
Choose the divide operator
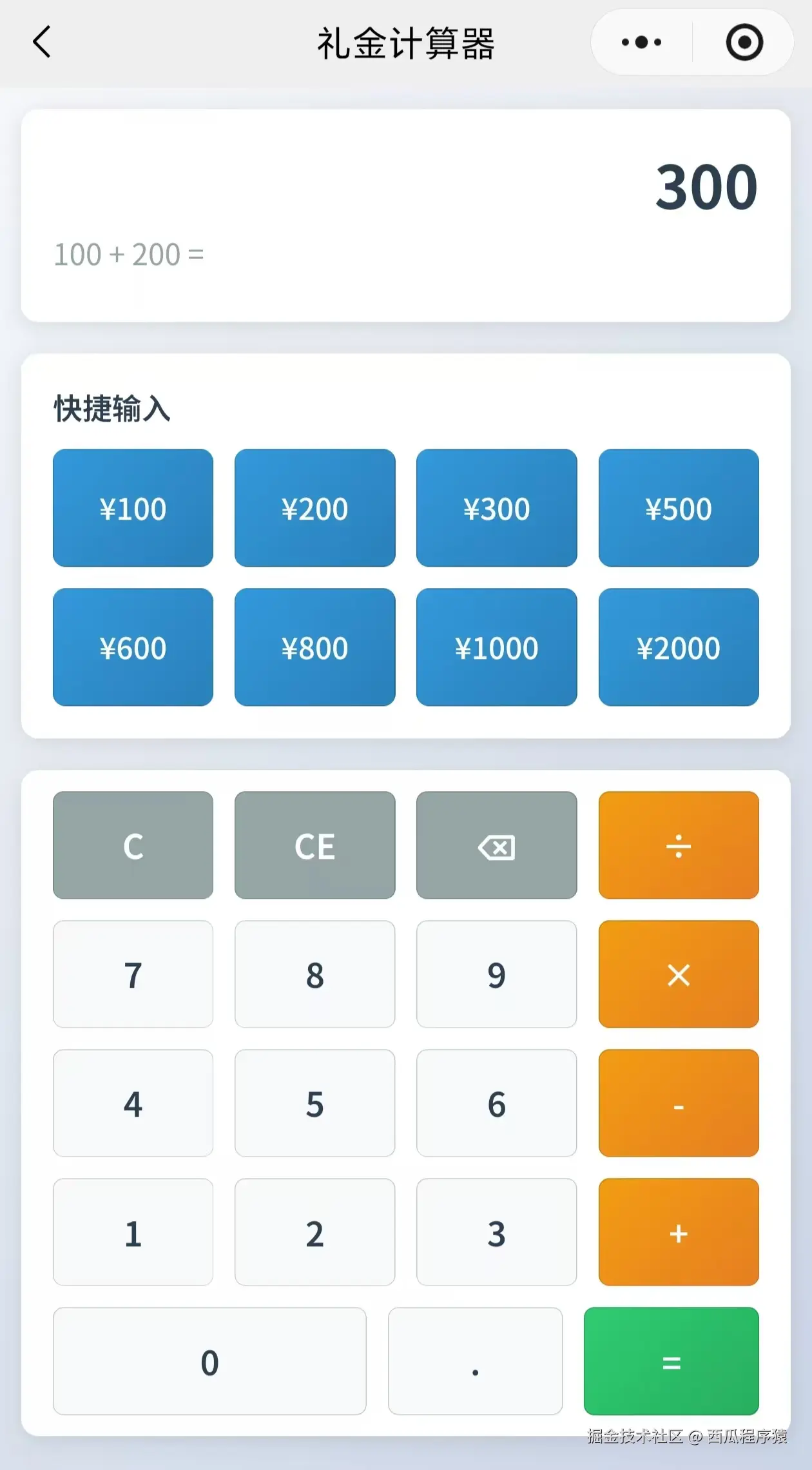(678, 845)
